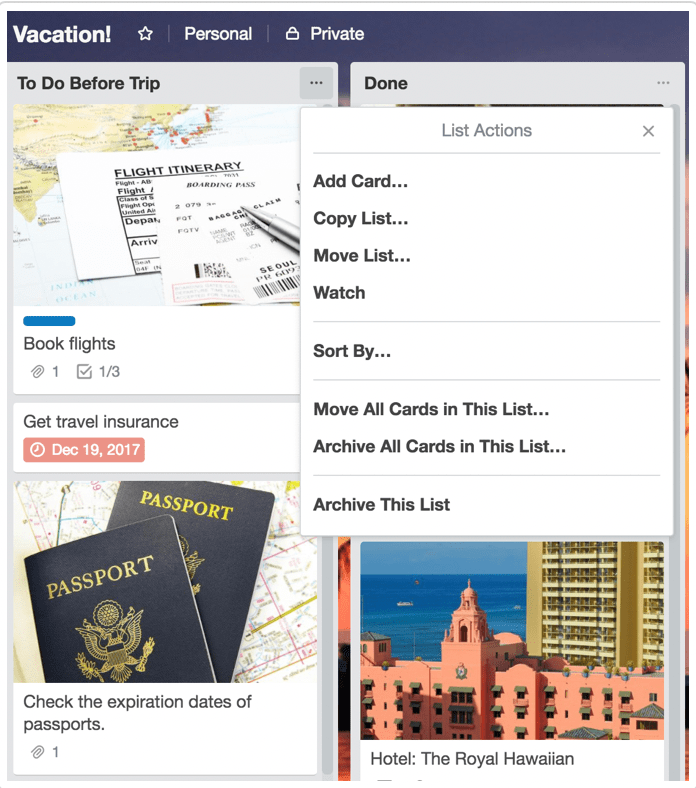Select Archive All Cards in This List…

(439, 447)
